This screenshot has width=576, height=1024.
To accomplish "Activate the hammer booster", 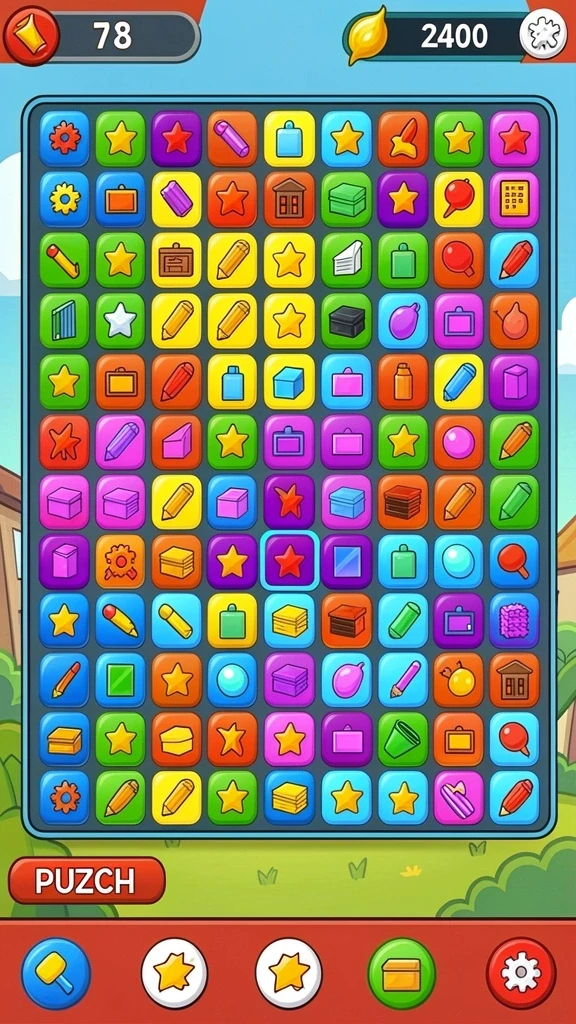I will [x=56, y=973].
